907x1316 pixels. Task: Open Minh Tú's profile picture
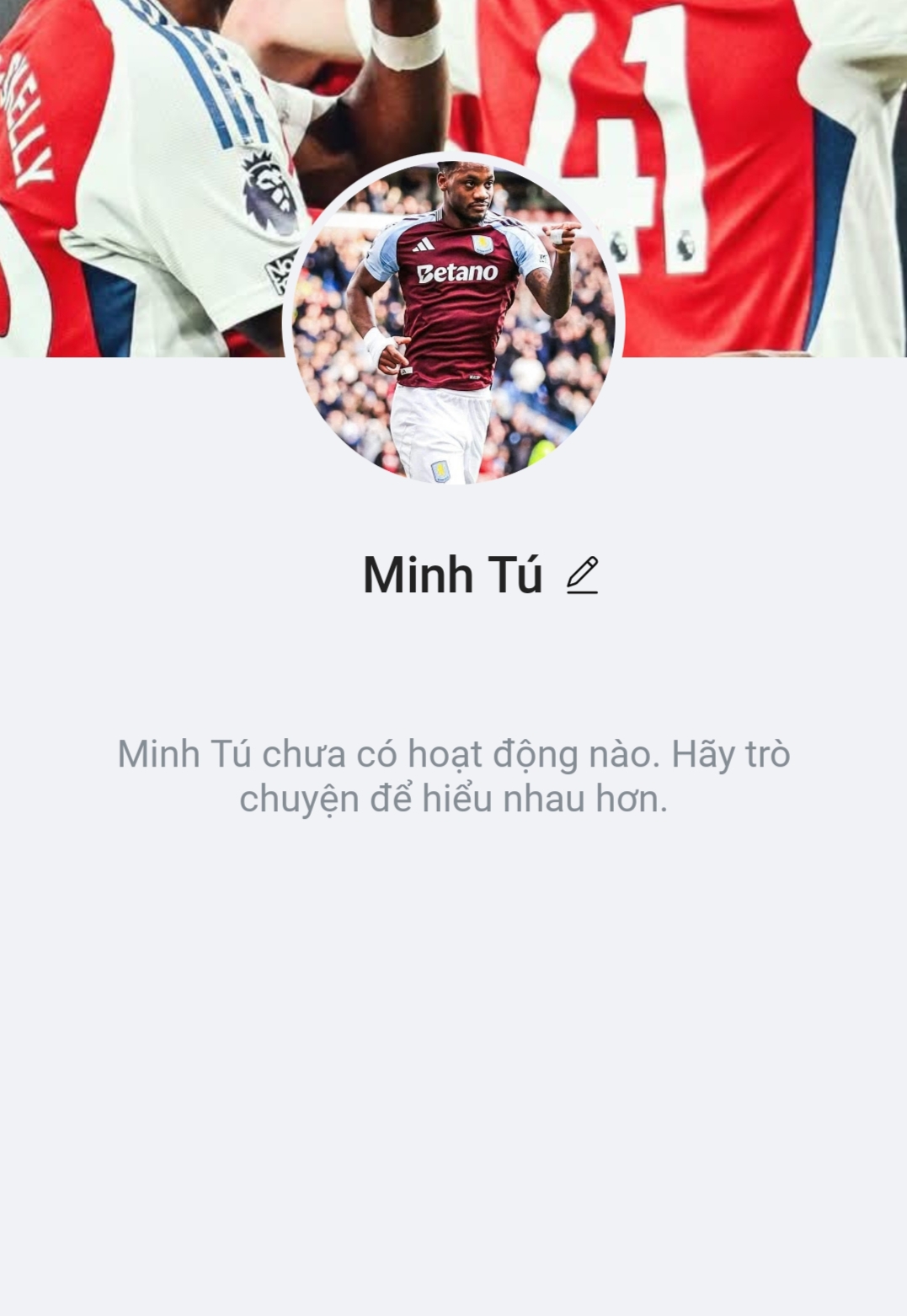tap(453, 320)
